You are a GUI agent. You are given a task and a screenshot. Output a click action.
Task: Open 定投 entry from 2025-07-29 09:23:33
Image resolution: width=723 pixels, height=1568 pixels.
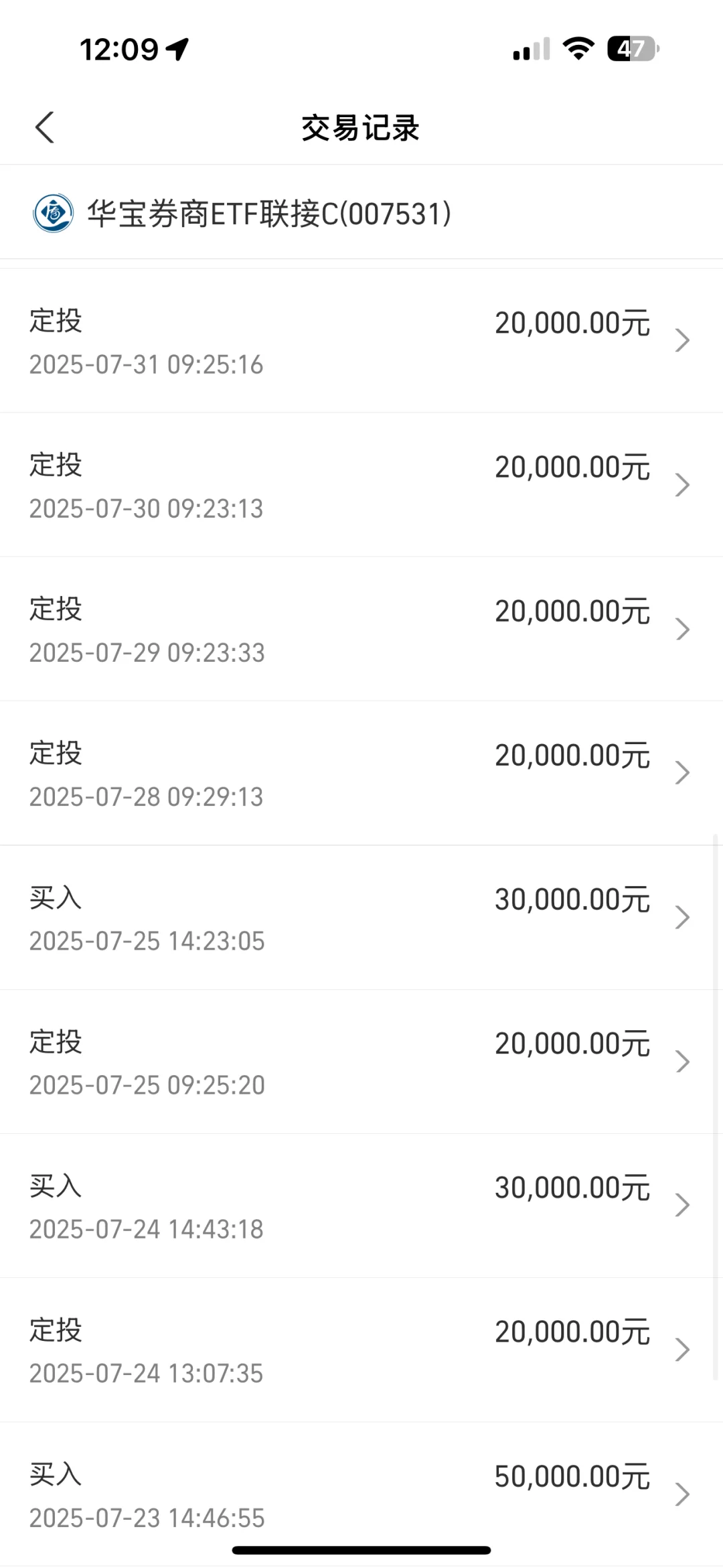coord(361,629)
